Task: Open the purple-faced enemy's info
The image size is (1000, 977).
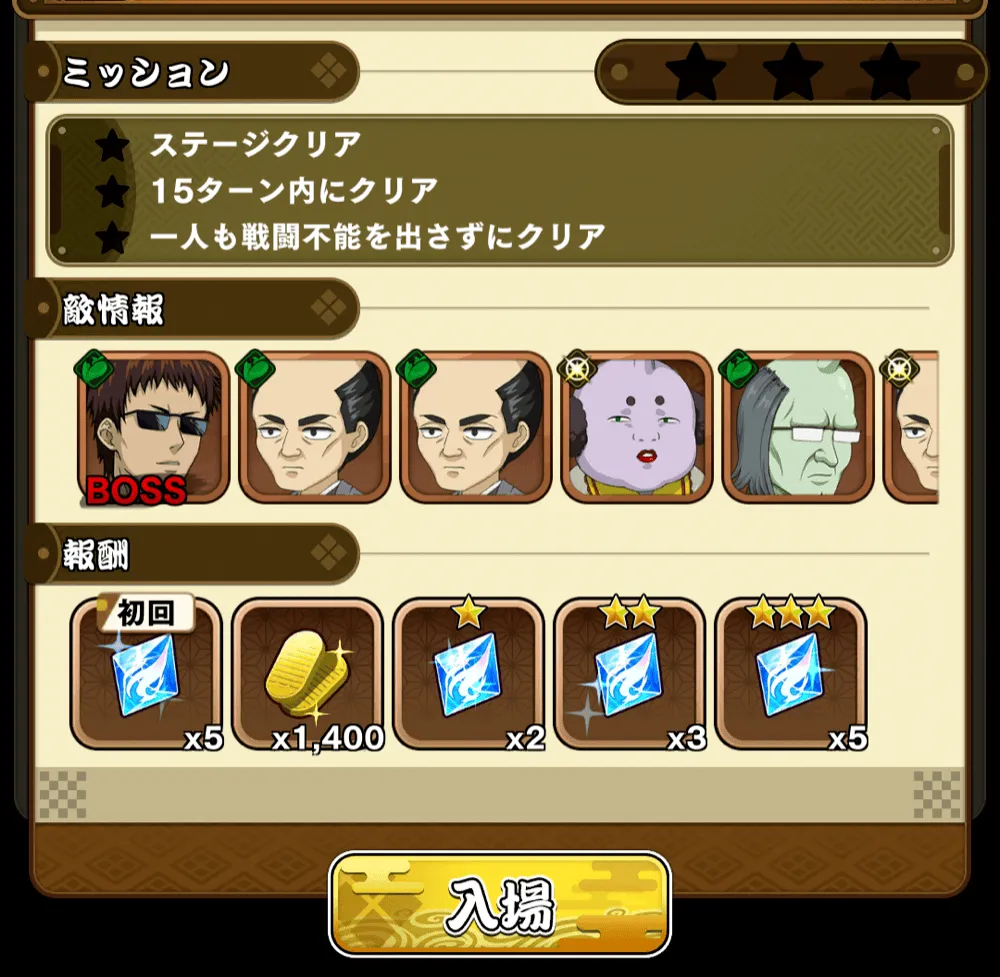Action: (x=636, y=427)
